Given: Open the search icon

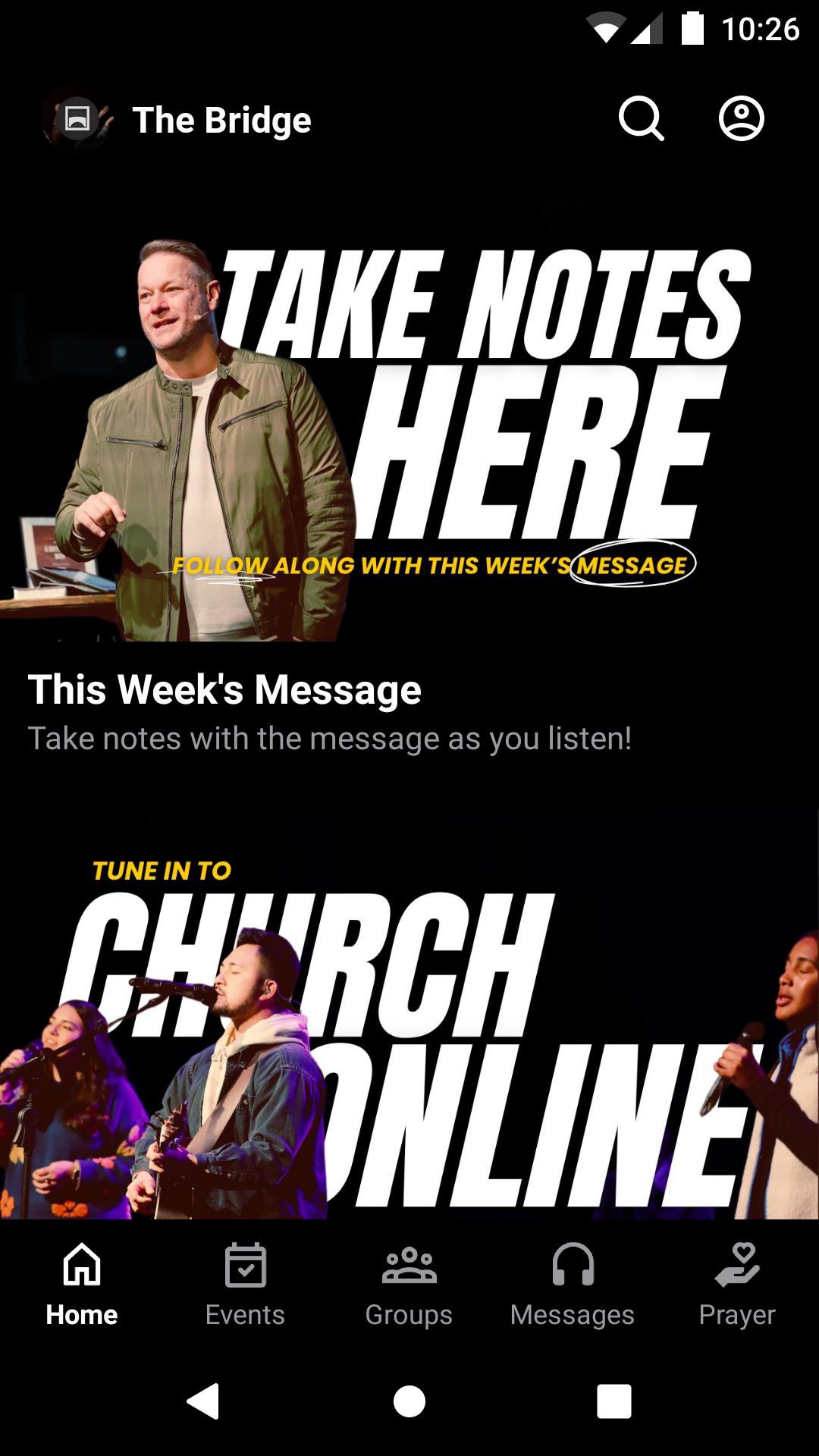Looking at the screenshot, I should (641, 119).
